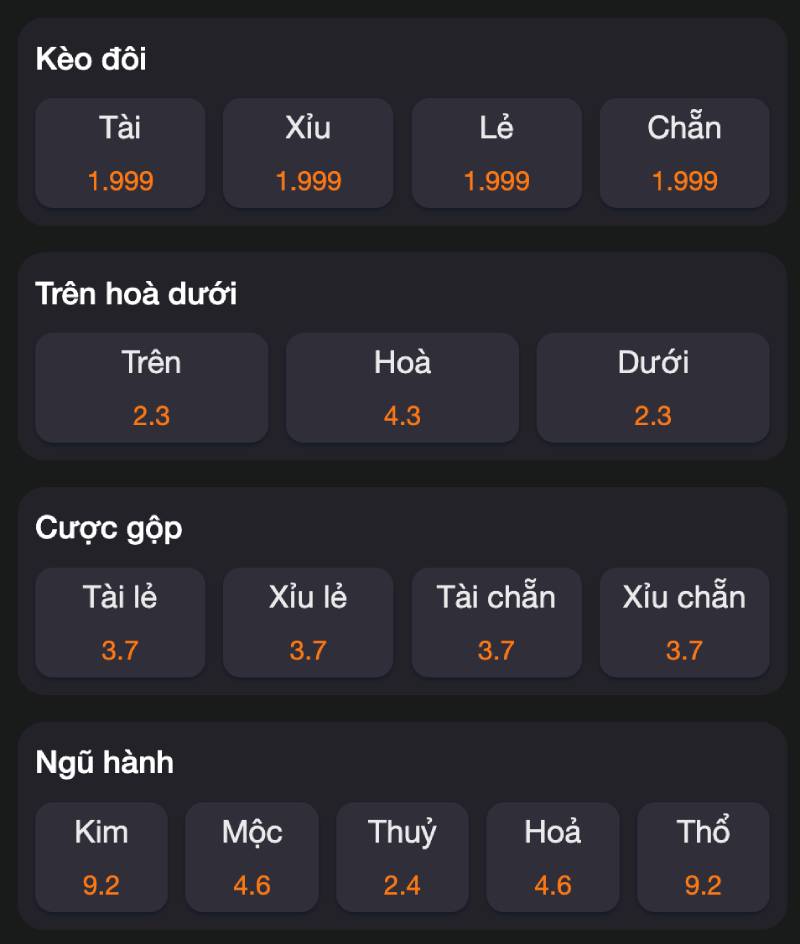The height and width of the screenshot is (944, 800).
Task: Select Kim in Ngũ hành
Action: click(101, 857)
